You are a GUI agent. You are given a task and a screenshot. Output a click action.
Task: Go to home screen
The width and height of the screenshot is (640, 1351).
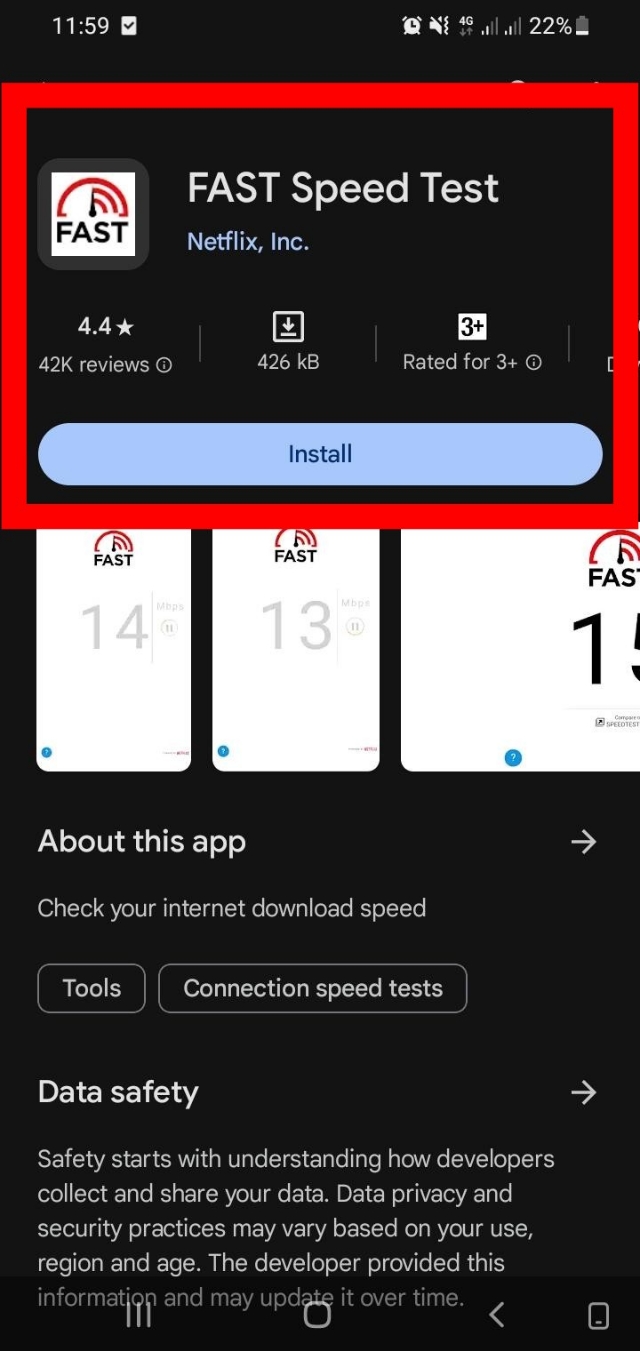coord(317,1314)
